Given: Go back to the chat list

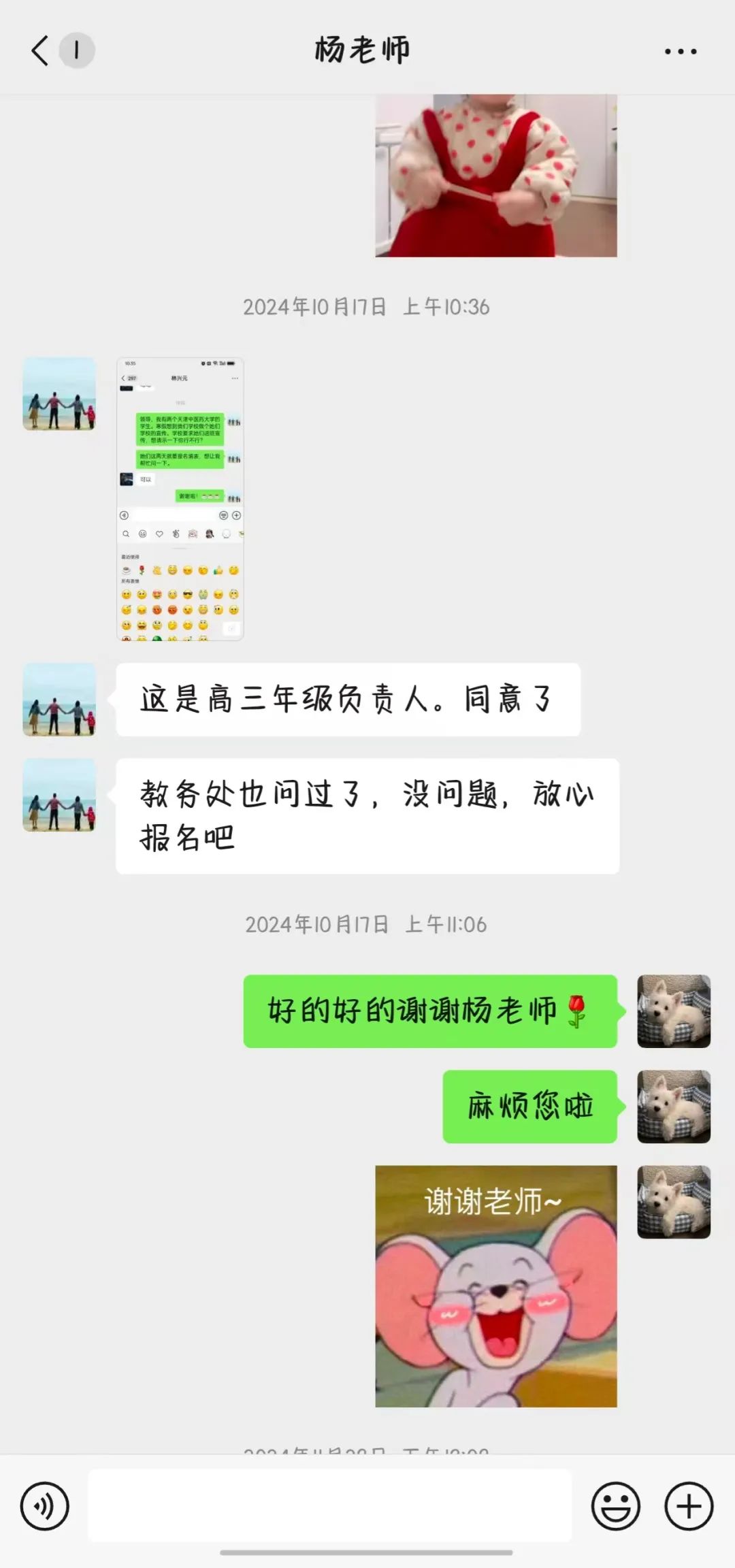Looking at the screenshot, I should [41, 50].
